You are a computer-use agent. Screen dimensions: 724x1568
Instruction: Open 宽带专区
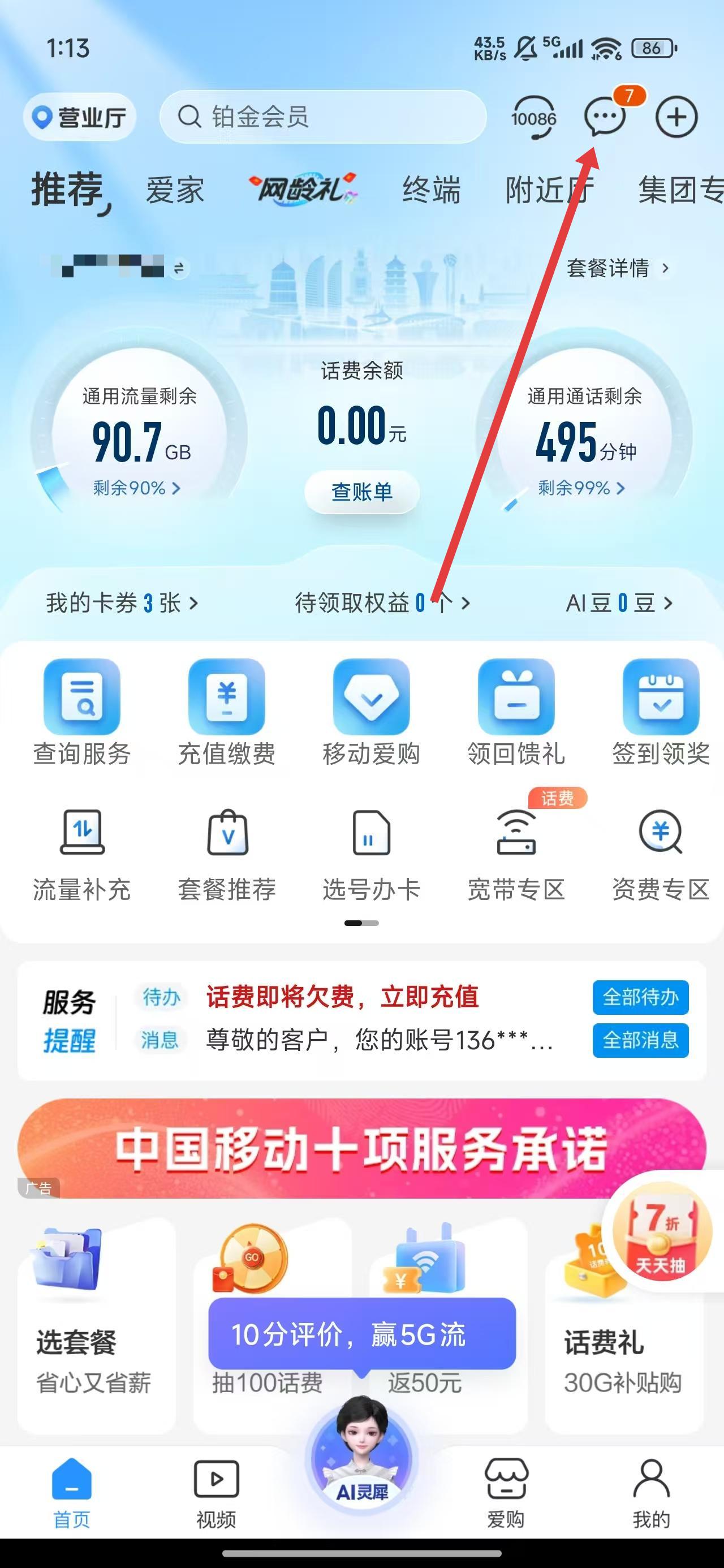(516, 852)
